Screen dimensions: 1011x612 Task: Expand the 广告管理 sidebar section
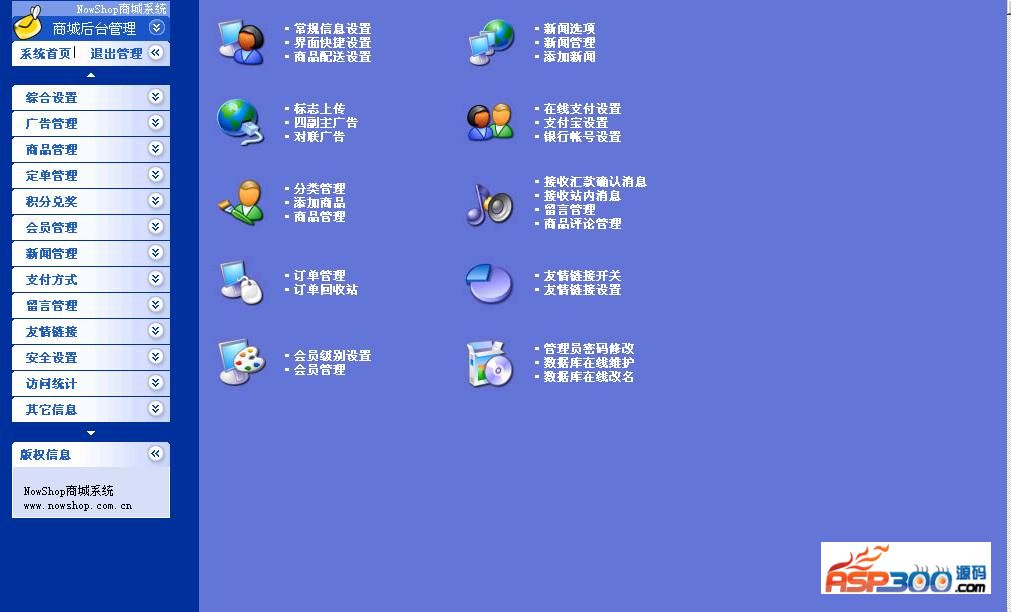tap(91, 124)
